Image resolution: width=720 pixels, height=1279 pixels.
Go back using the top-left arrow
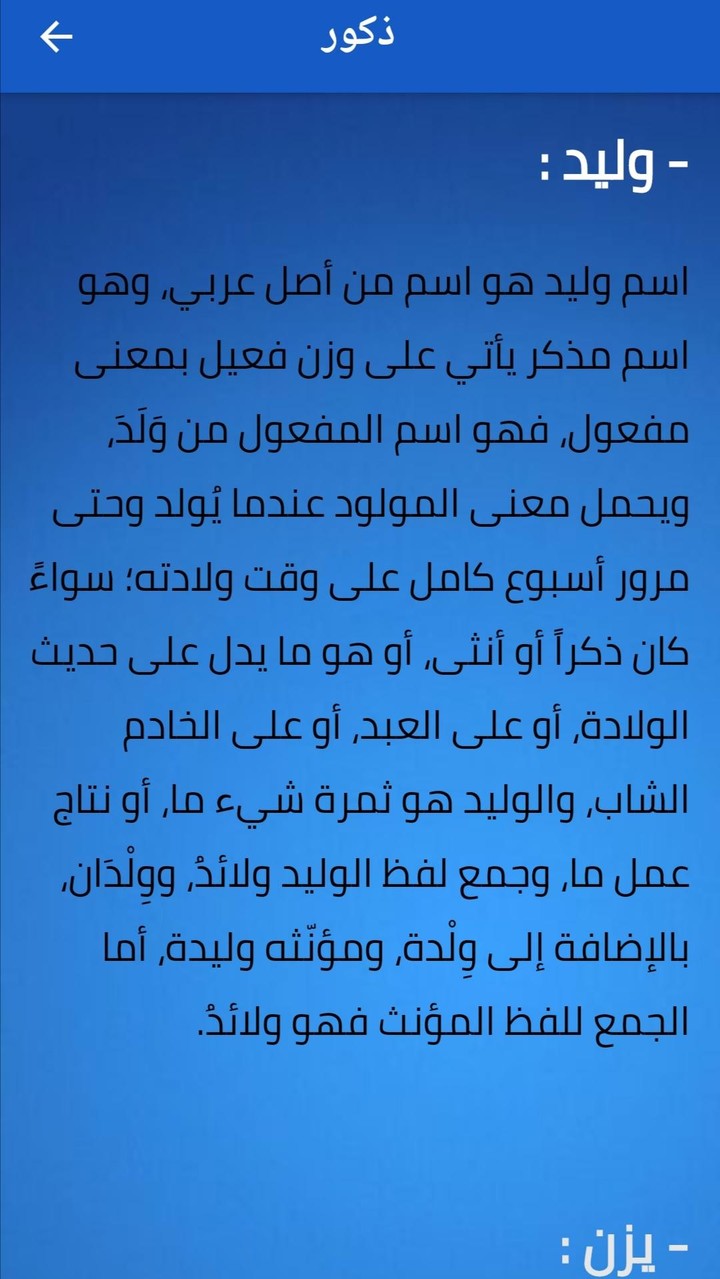click(56, 37)
